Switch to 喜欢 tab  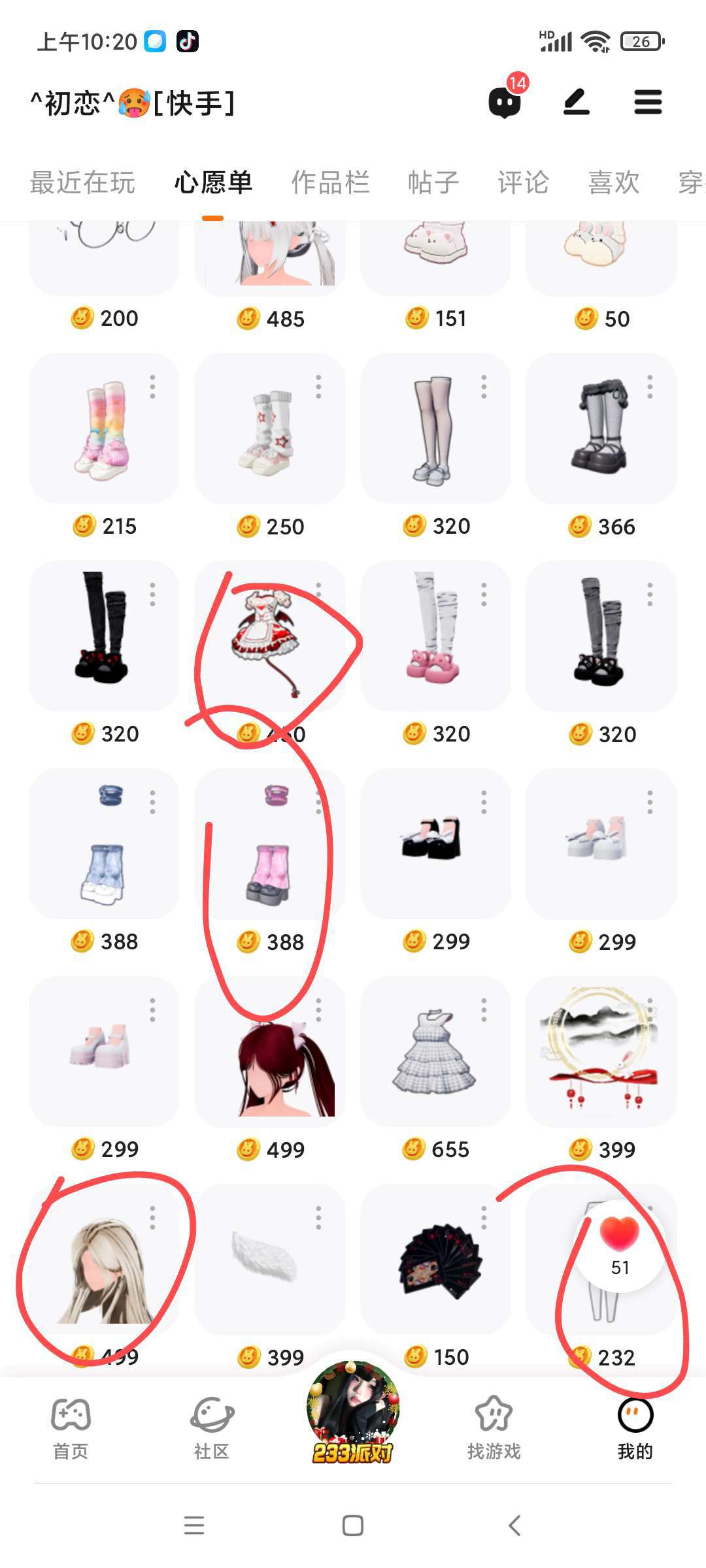click(613, 182)
